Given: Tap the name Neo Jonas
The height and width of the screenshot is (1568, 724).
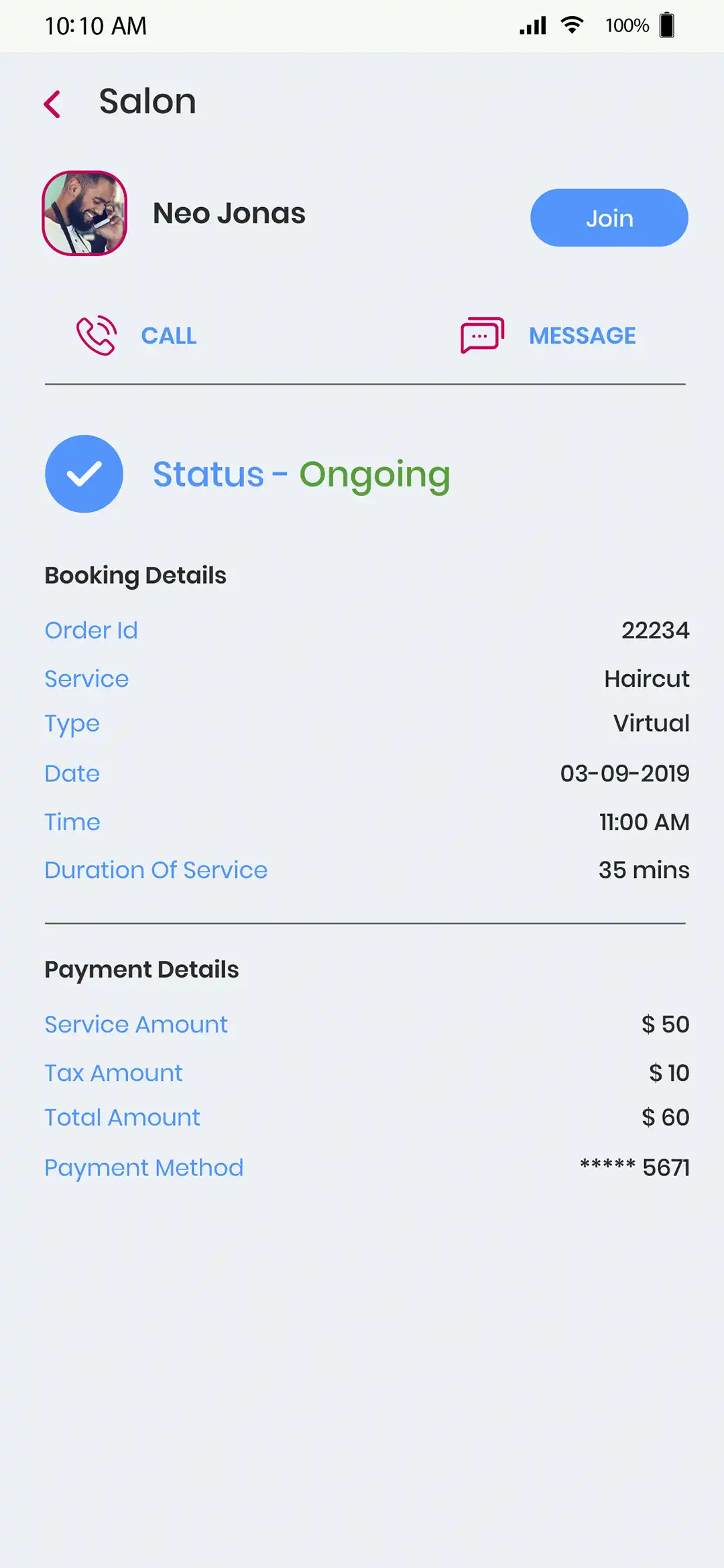Looking at the screenshot, I should coord(229,213).
